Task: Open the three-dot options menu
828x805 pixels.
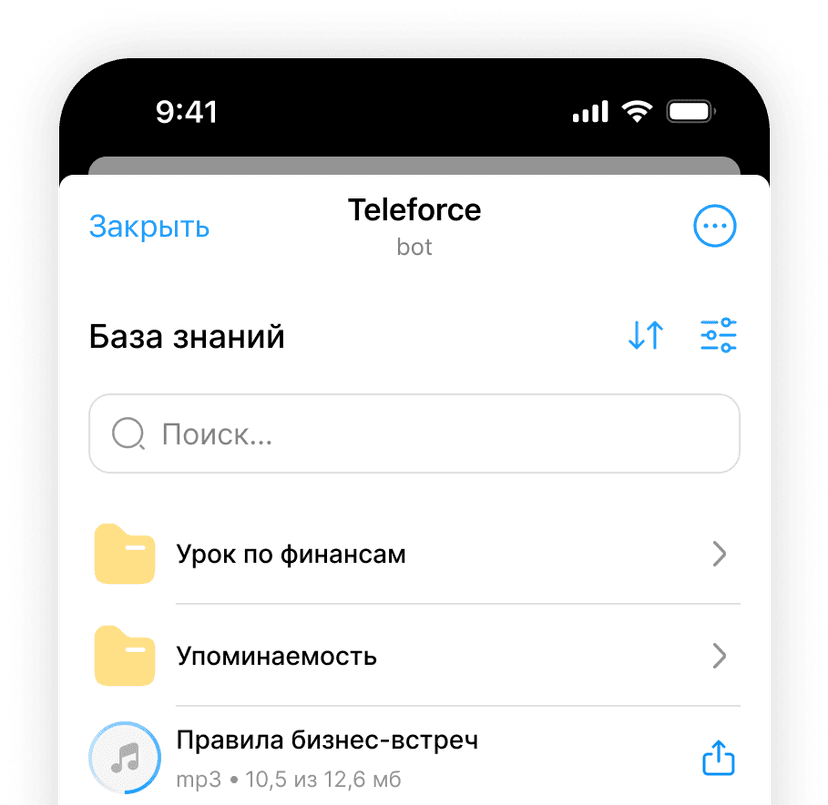Action: click(715, 227)
